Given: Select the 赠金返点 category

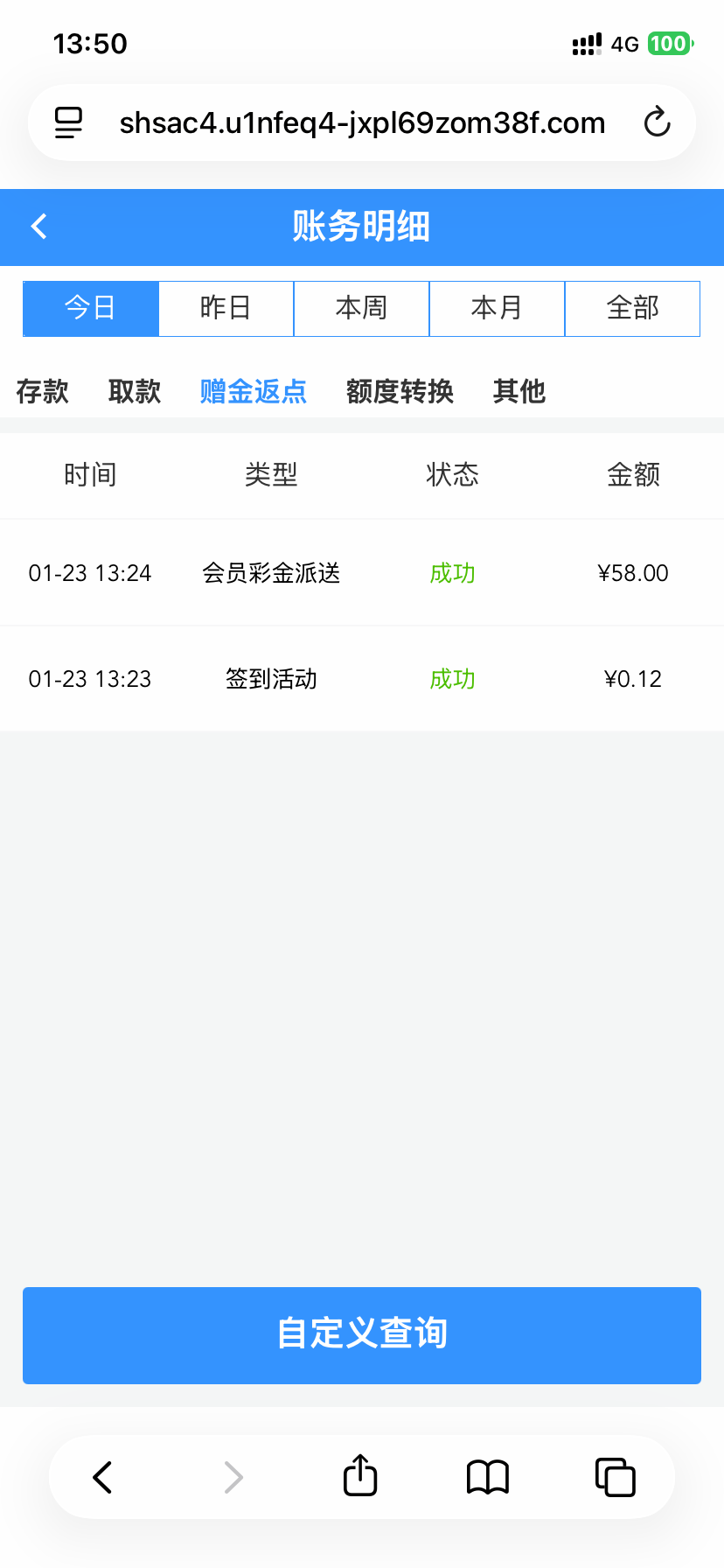Looking at the screenshot, I should pyautogui.click(x=254, y=391).
